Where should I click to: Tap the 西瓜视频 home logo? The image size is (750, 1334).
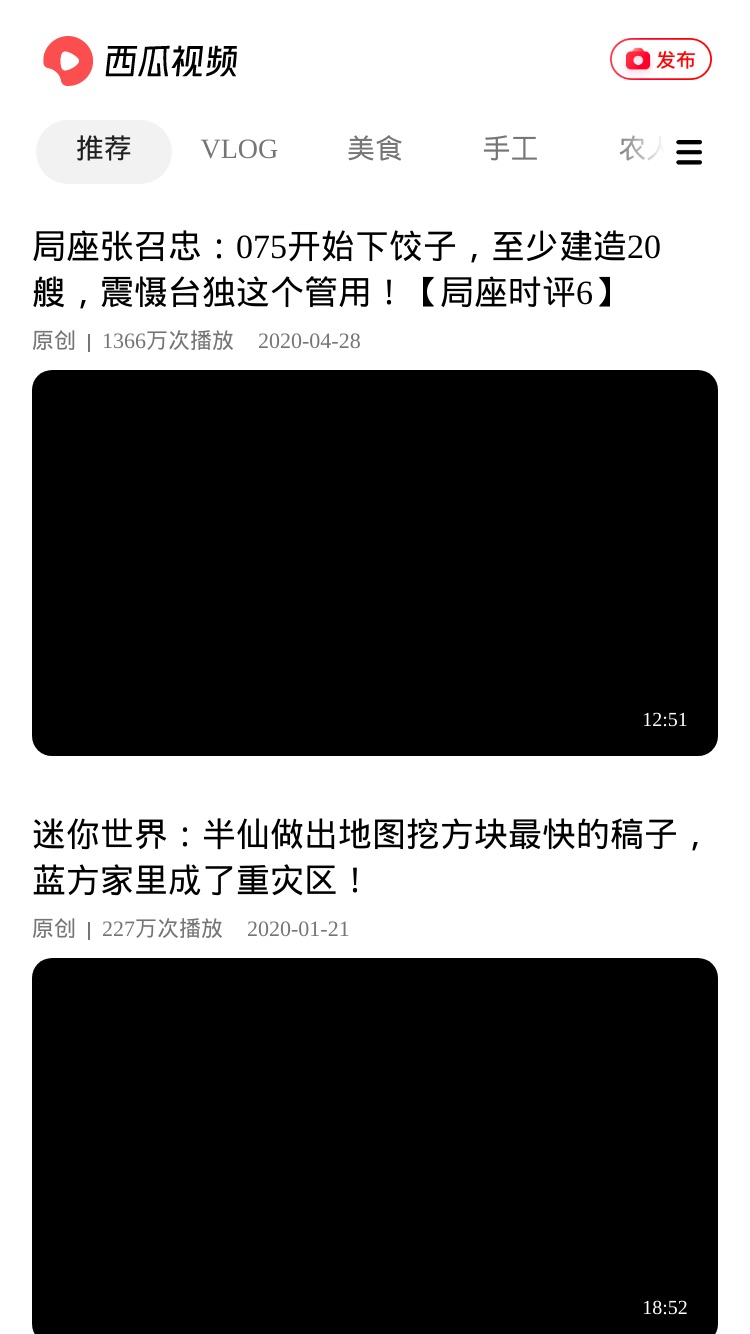click(x=140, y=61)
